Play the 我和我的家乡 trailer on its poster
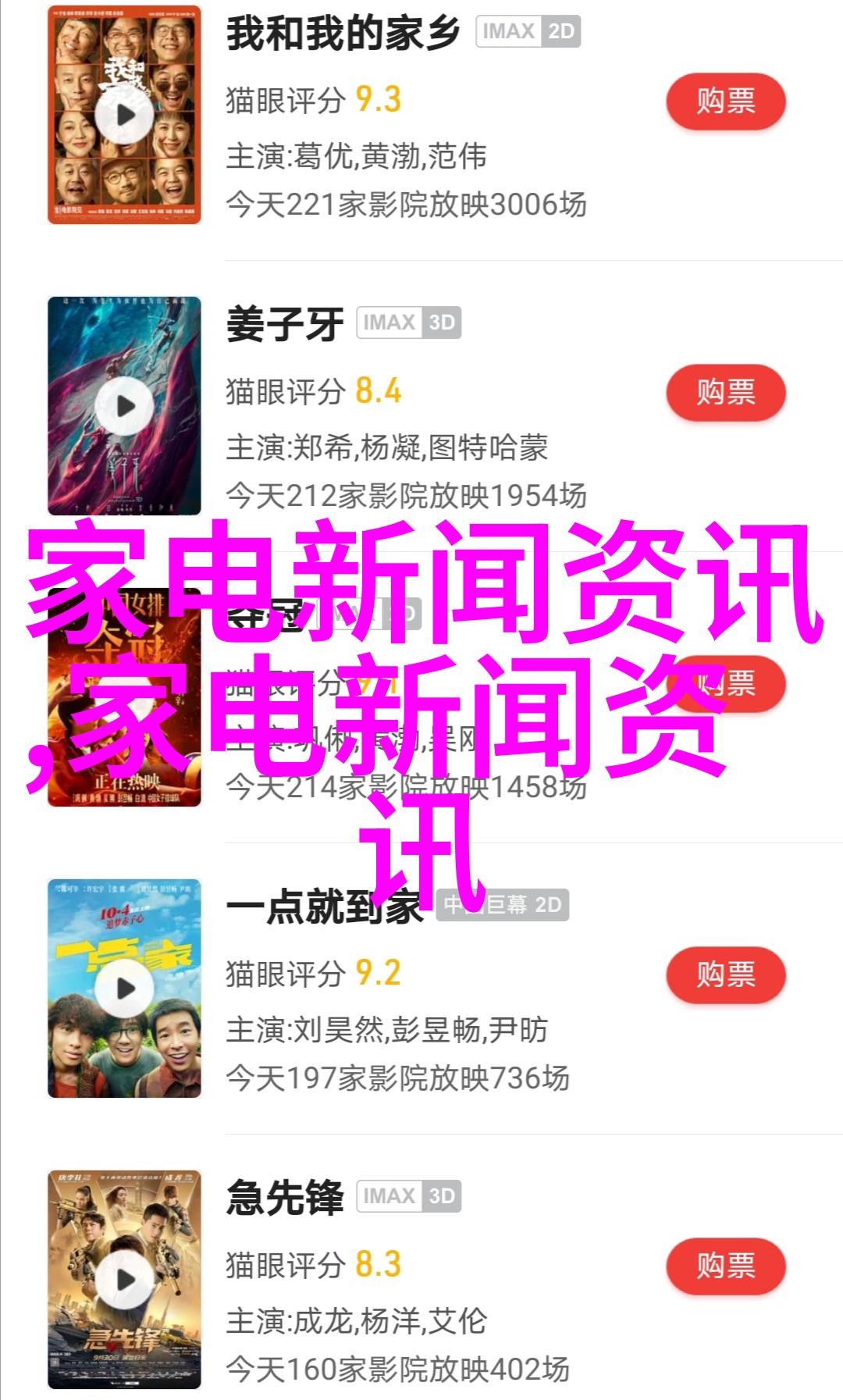This screenshot has width=843, height=1400. [125, 116]
